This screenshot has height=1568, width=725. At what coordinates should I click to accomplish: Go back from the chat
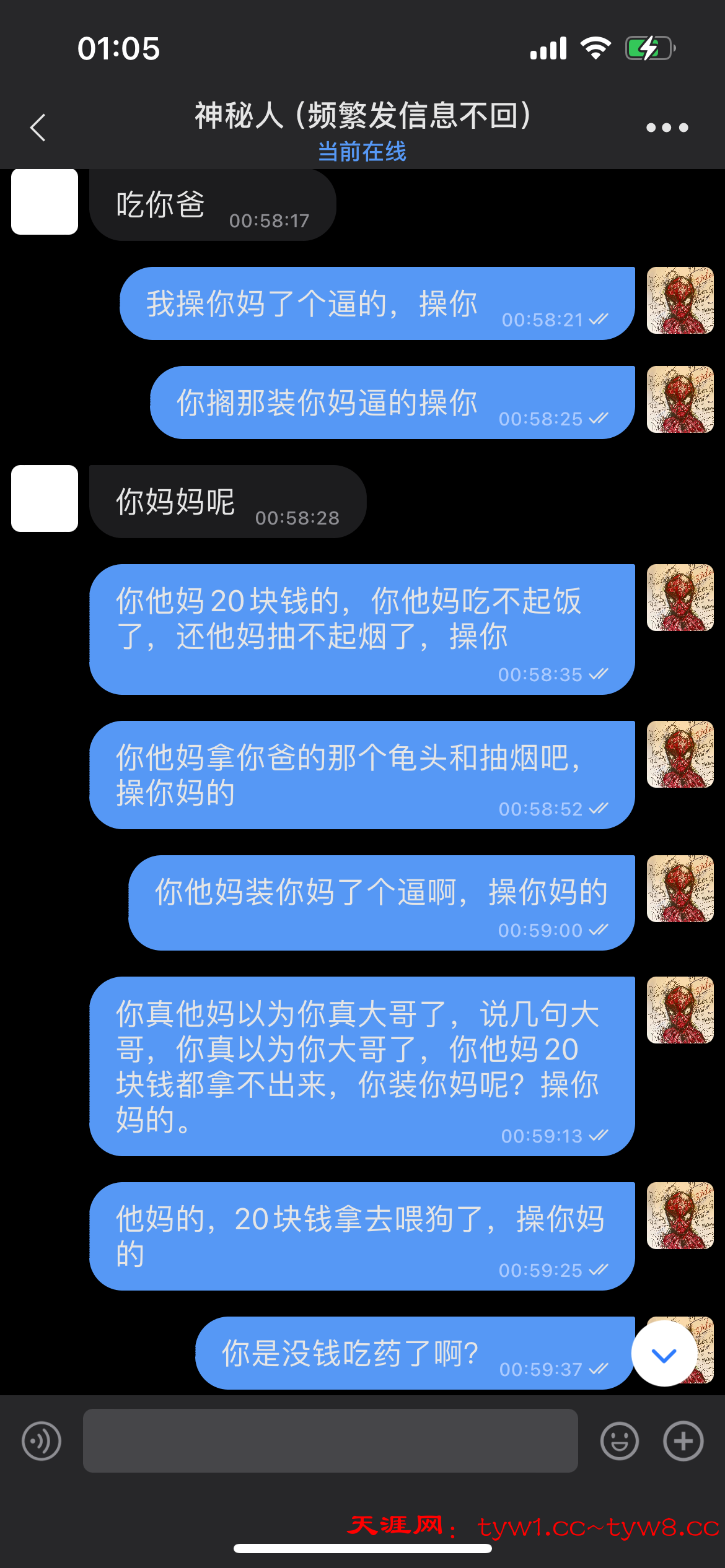(x=38, y=128)
